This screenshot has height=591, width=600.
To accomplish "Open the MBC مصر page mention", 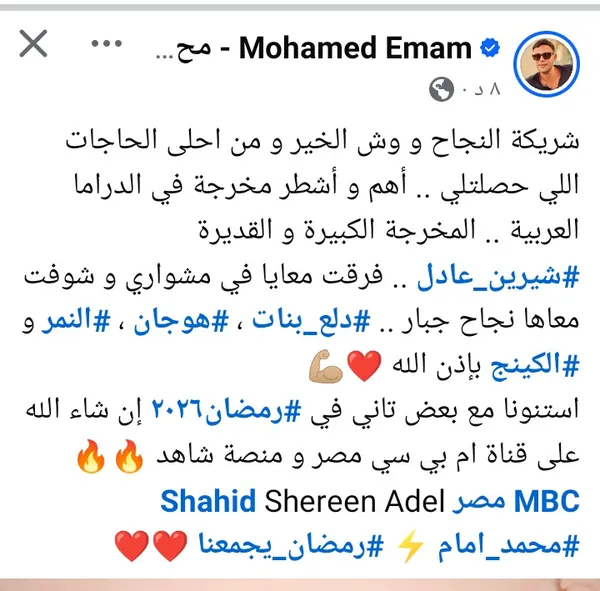I will [x=512, y=499].
